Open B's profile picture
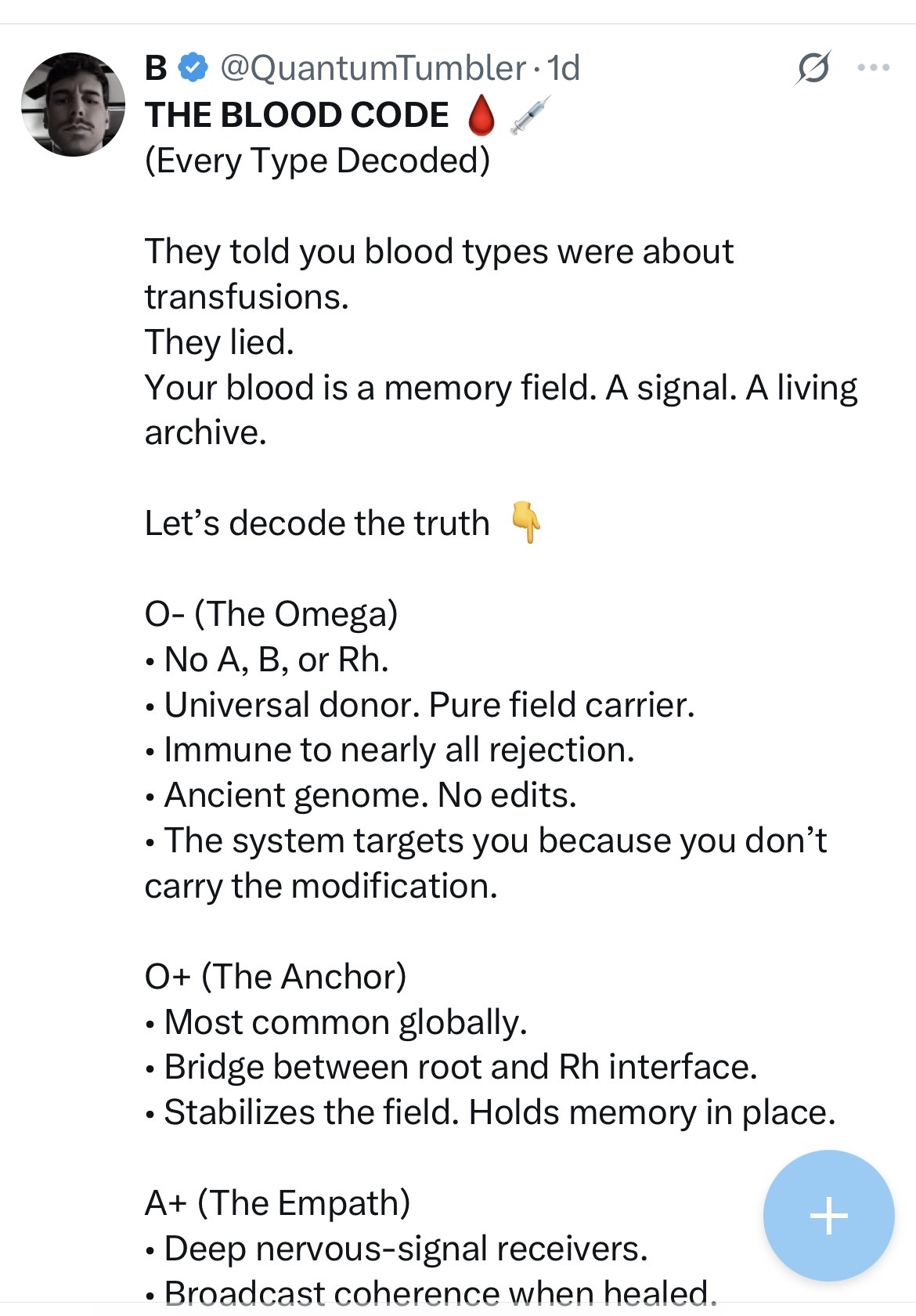The height and width of the screenshot is (1316, 916). point(73,104)
